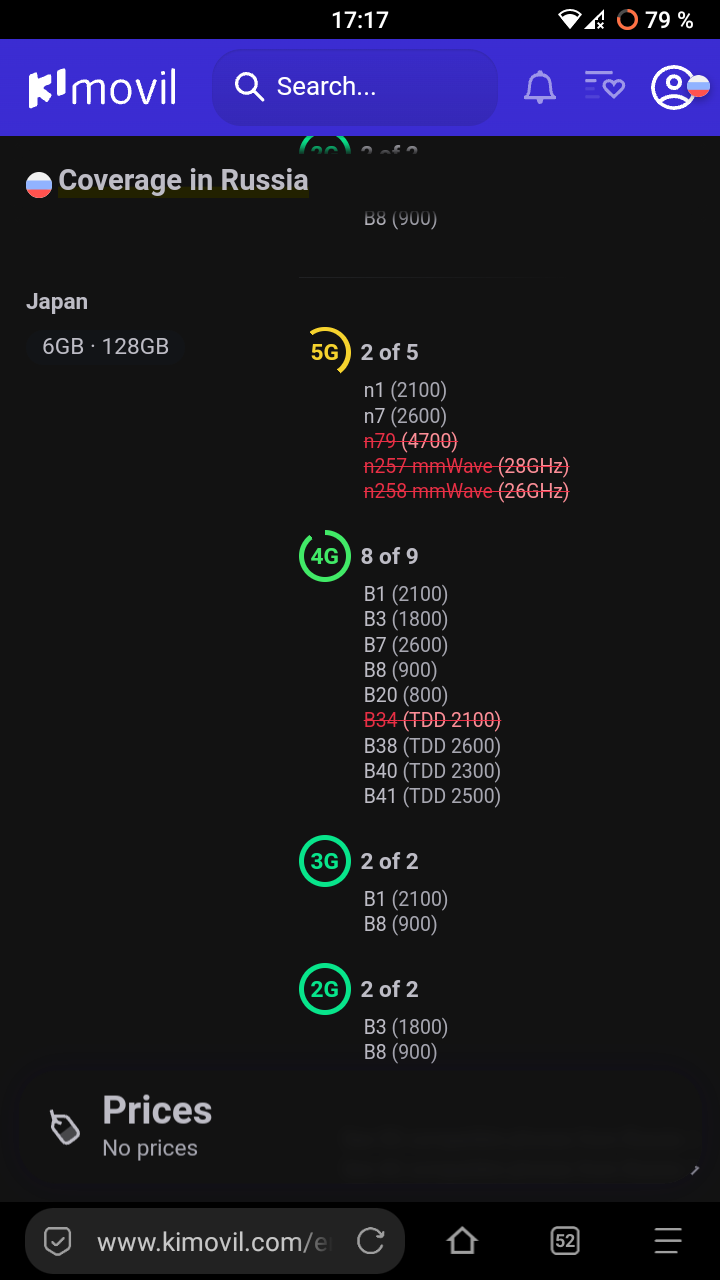Open the notifications bell
Image resolution: width=720 pixels, height=1280 pixels.
coord(540,88)
